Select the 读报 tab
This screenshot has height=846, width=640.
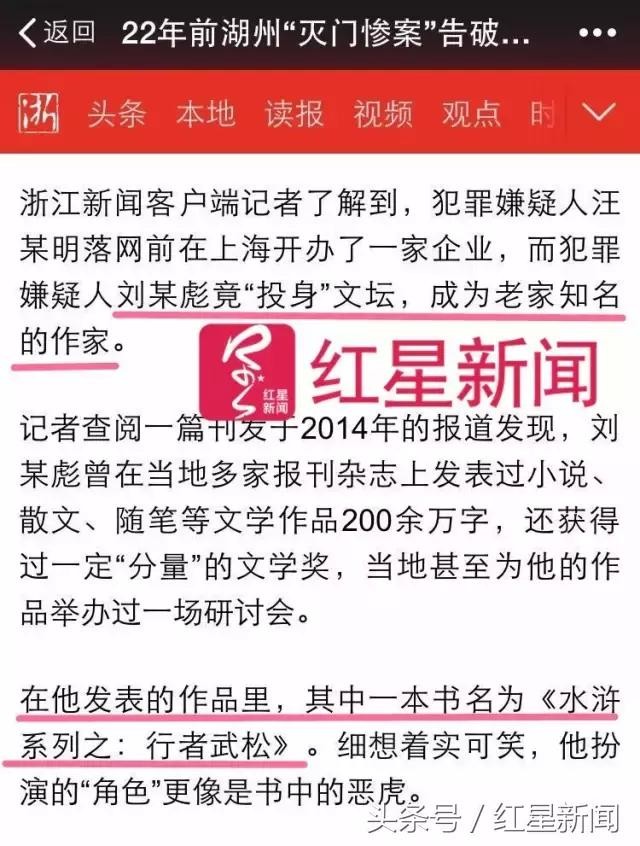click(x=294, y=113)
